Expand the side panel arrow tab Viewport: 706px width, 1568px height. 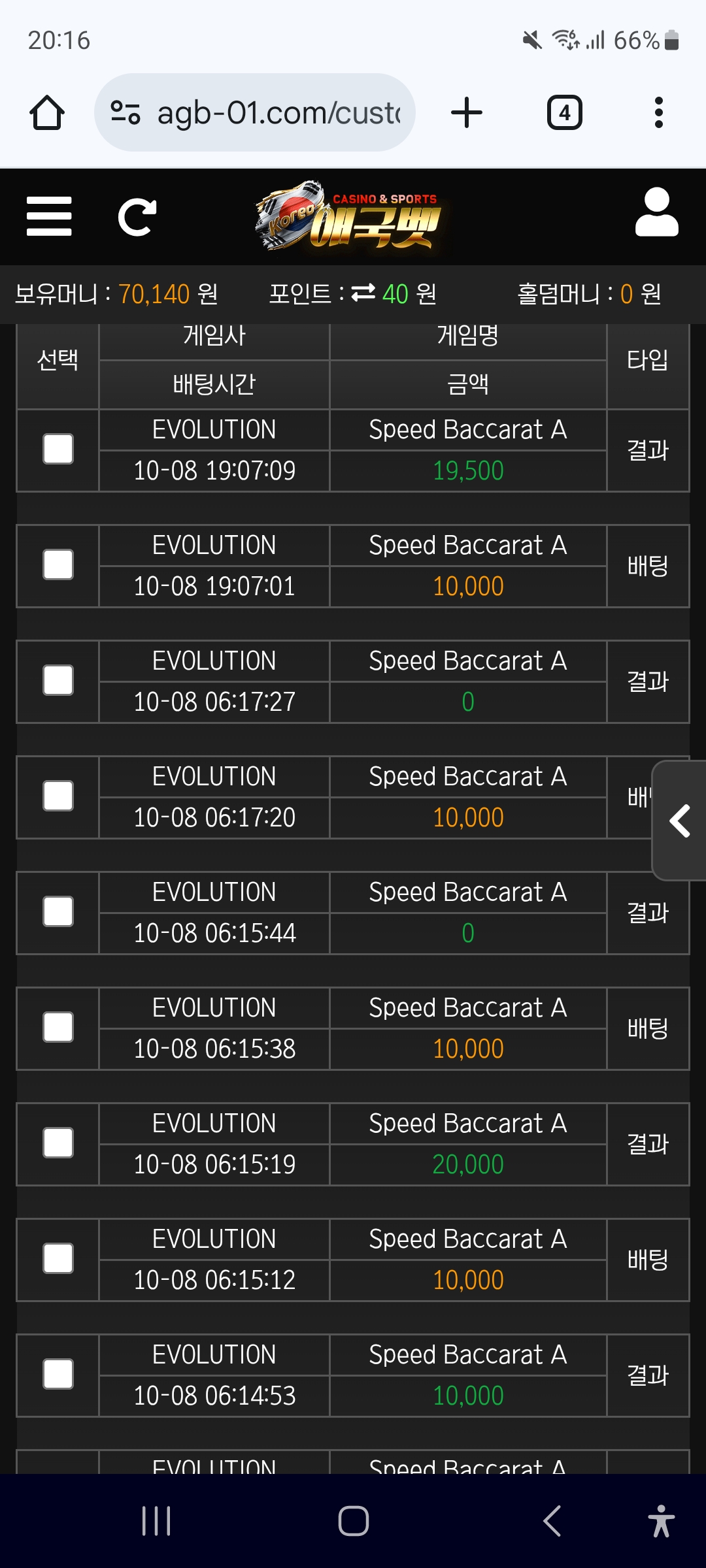pos(680,821)
